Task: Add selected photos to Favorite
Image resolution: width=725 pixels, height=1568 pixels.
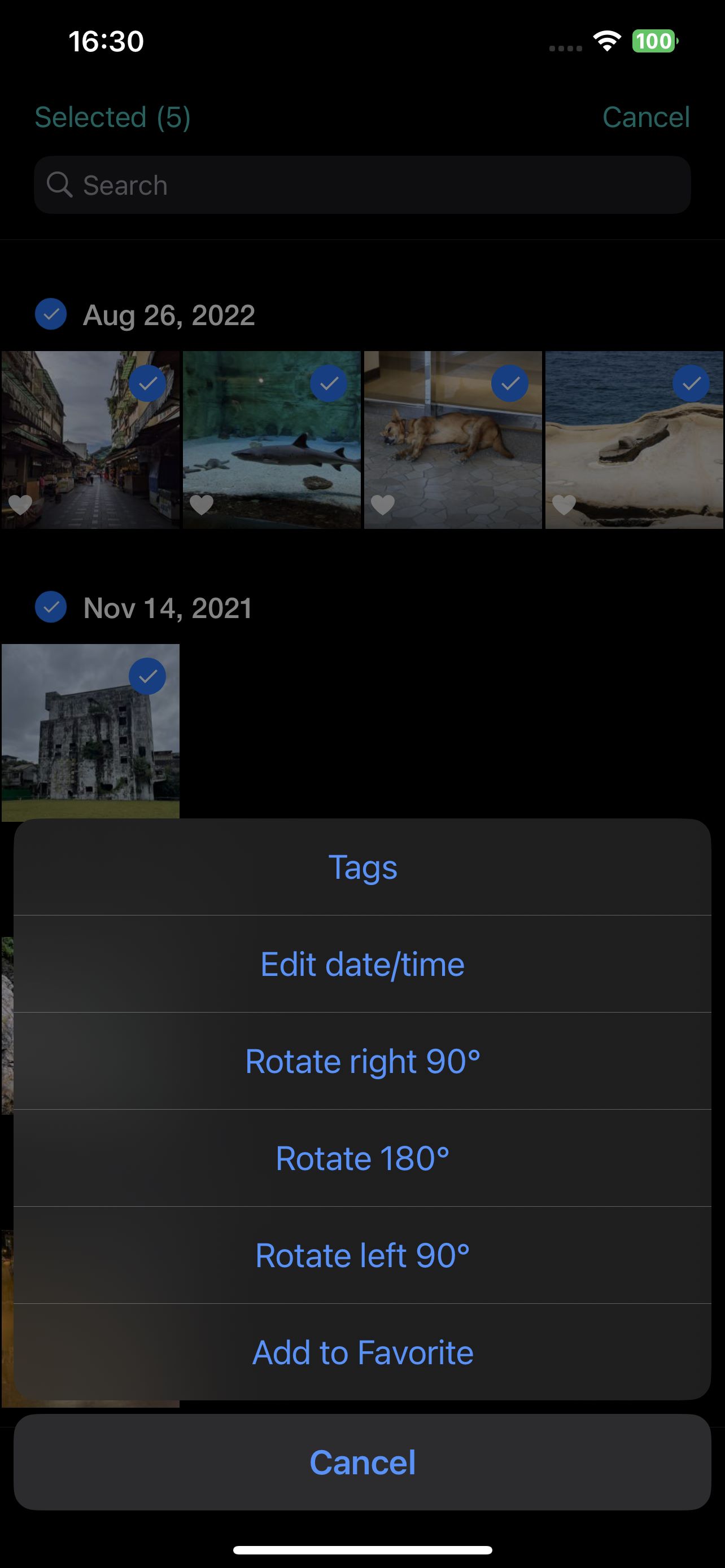Action: coord(362,1352)
